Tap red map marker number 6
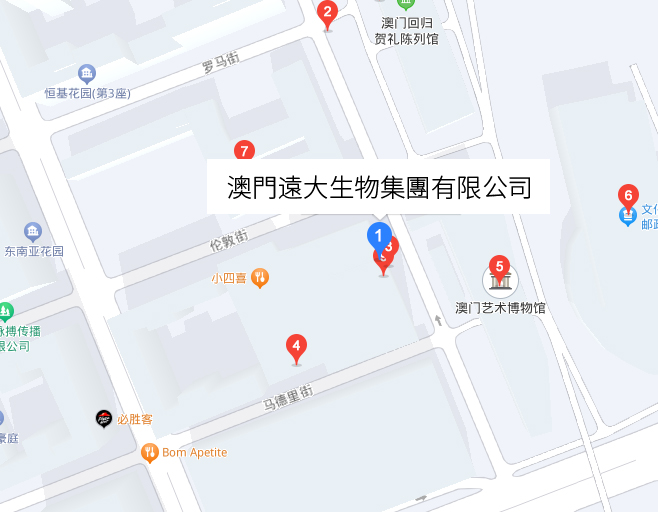The width and height of the screenshot is (658, 512). tap(628, 195)
